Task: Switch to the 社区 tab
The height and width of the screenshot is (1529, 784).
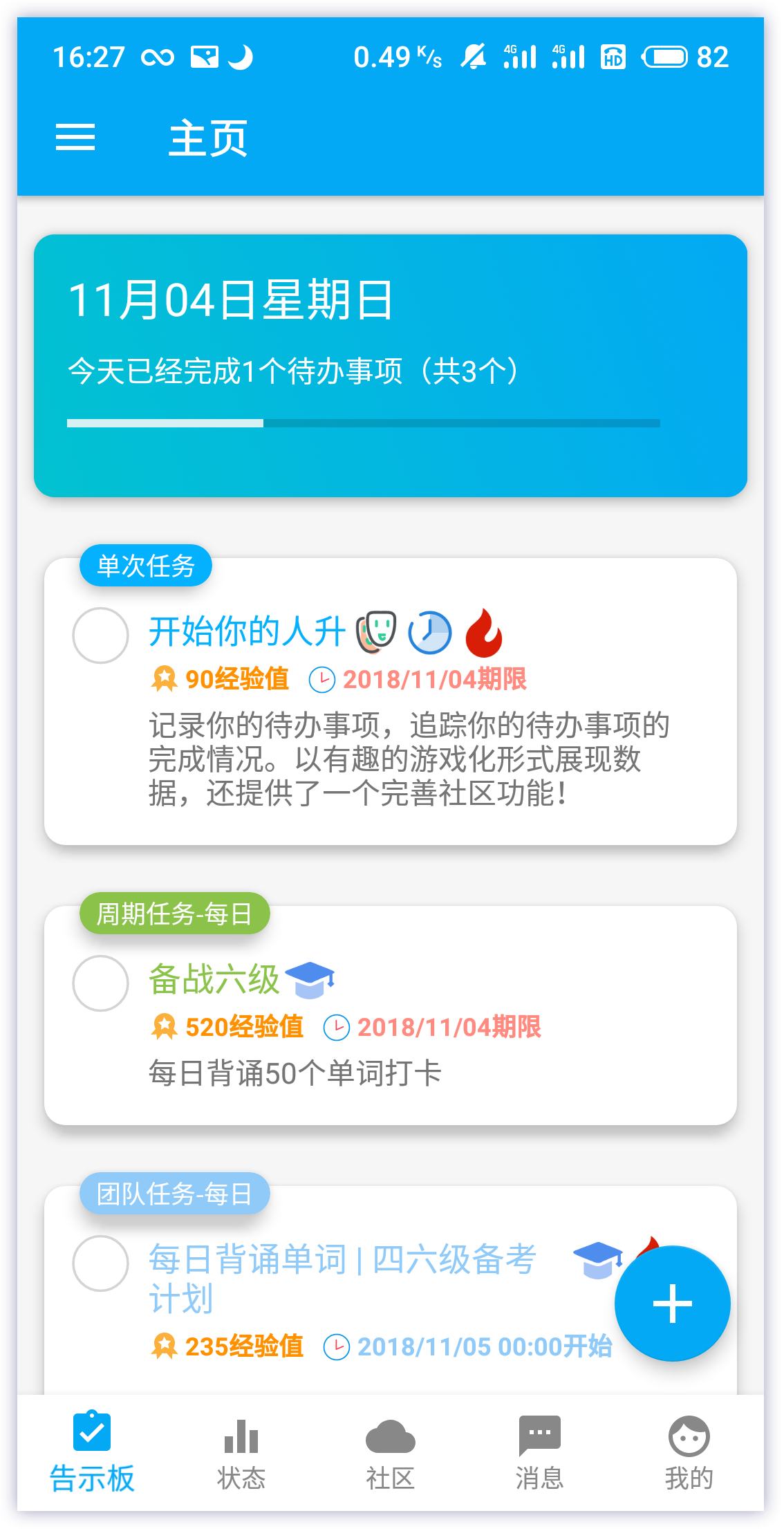Action: click(390, 1452)
